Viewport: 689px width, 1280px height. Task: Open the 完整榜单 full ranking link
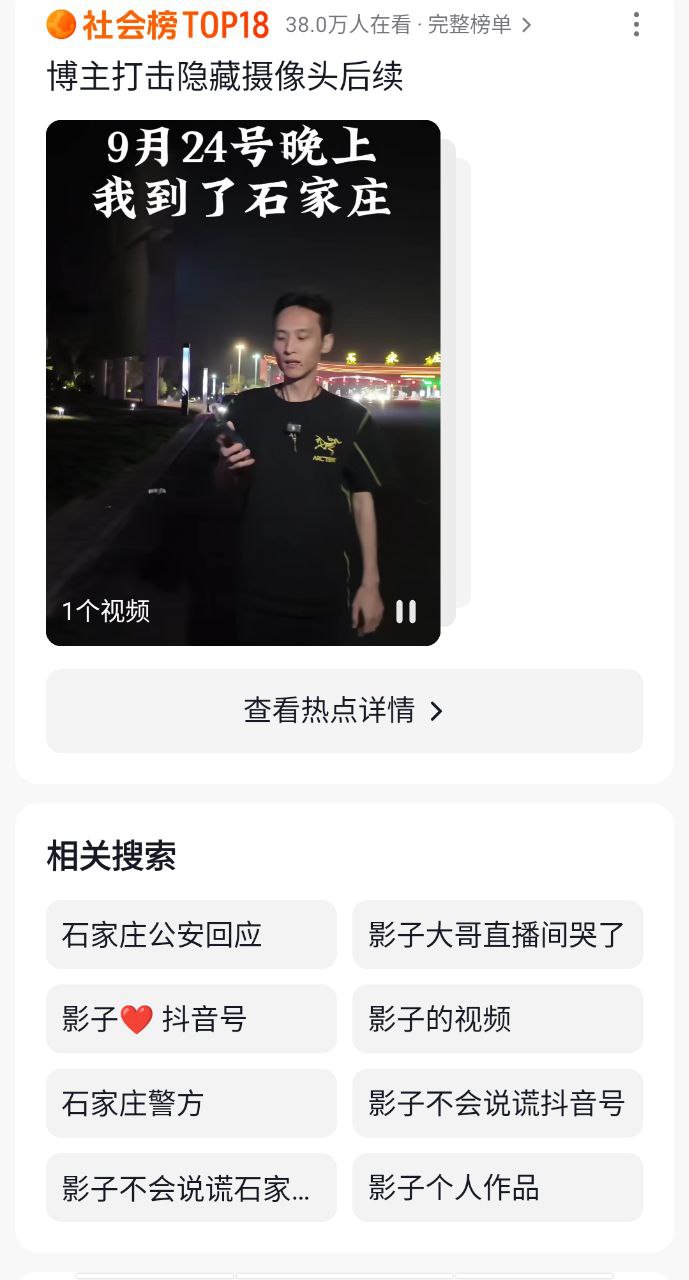480,25
